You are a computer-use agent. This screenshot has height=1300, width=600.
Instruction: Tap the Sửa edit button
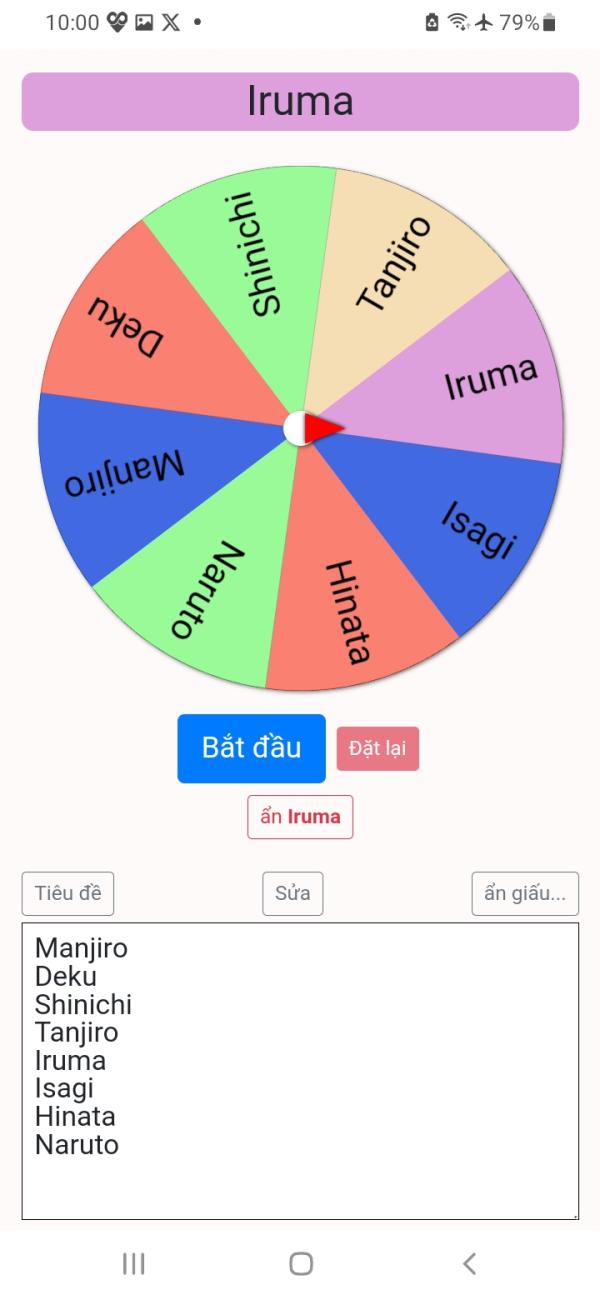click(293, 893)
